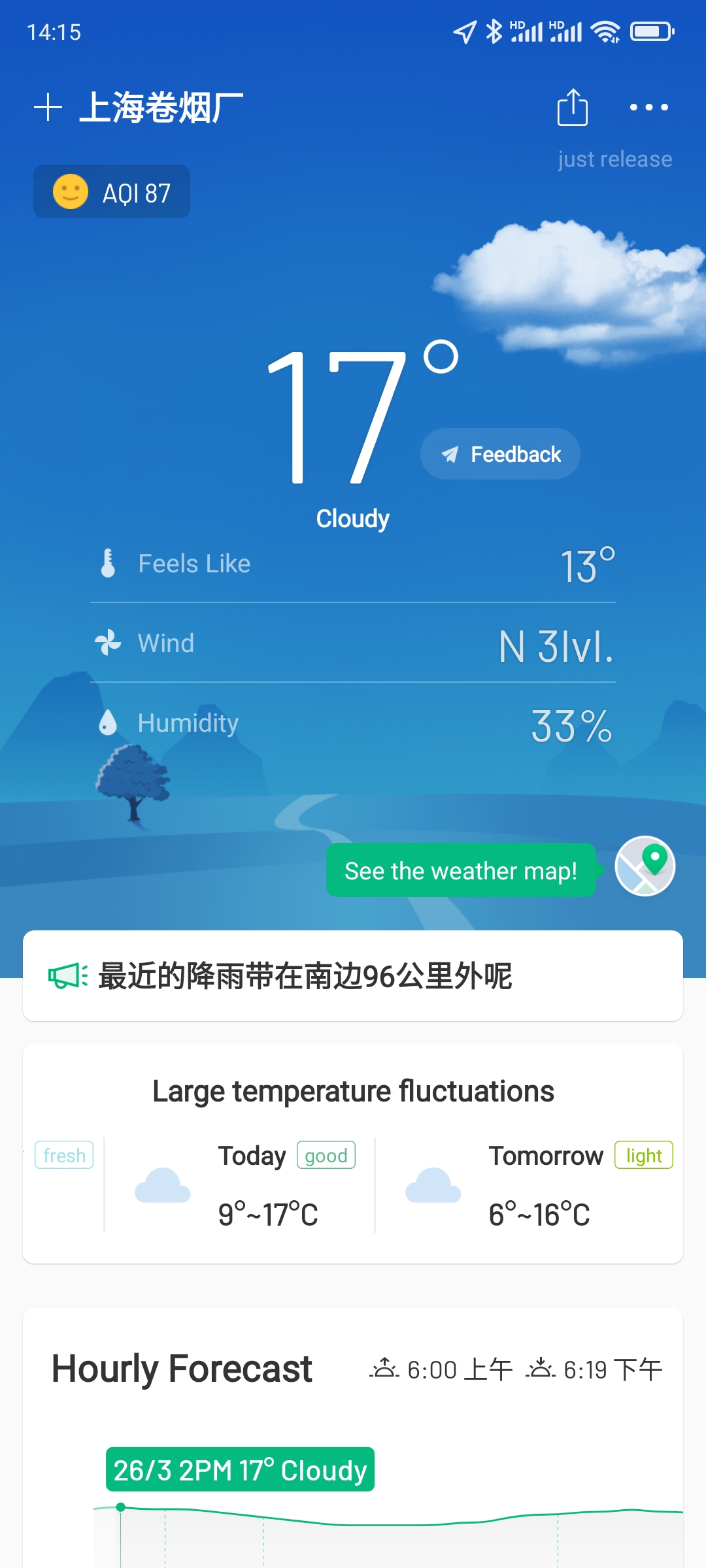Open the three-dot overflow menu
This screenshot has height=1568, width=706.
[648, 107]
